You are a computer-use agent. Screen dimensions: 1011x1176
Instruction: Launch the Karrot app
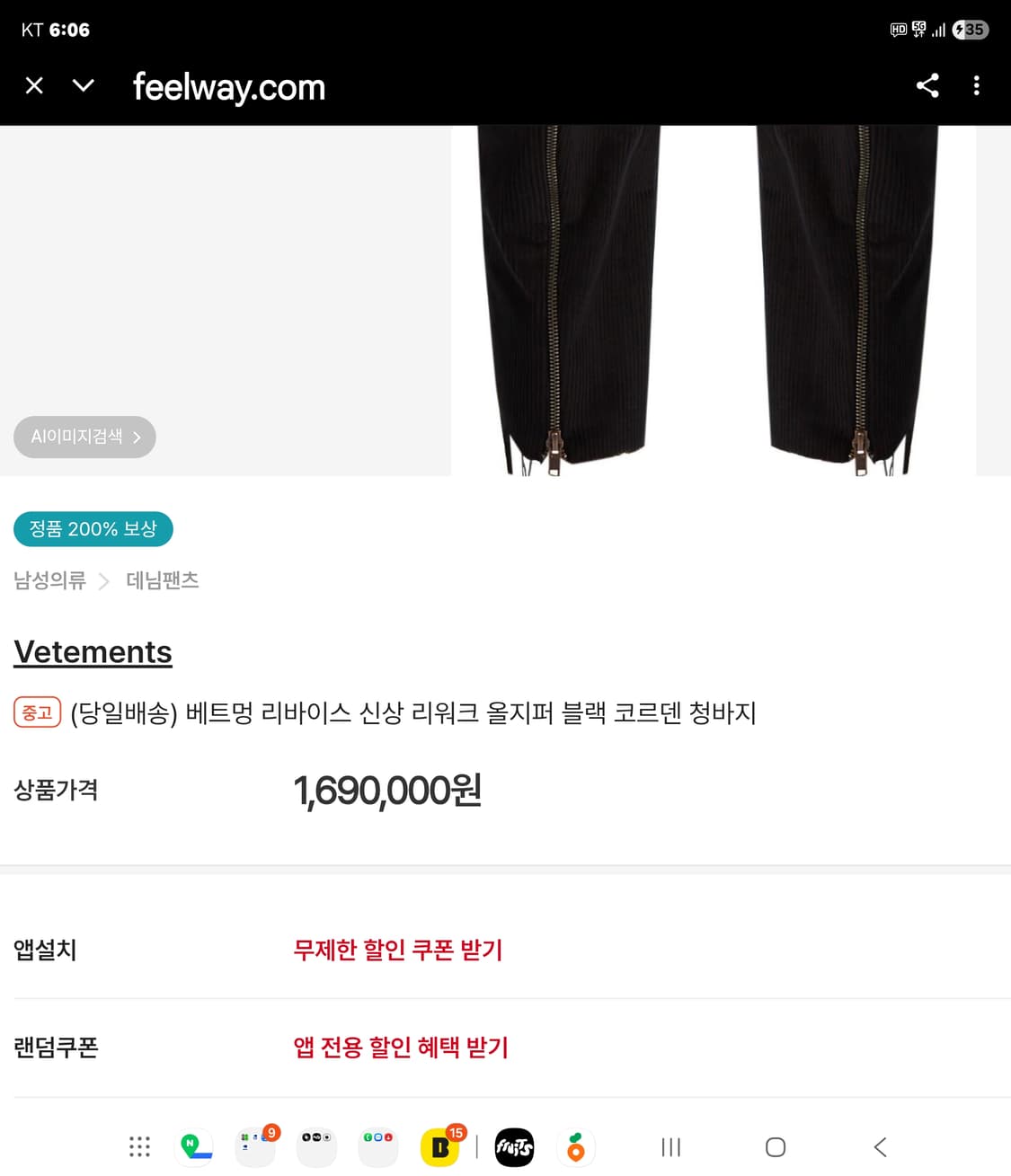575,1146
